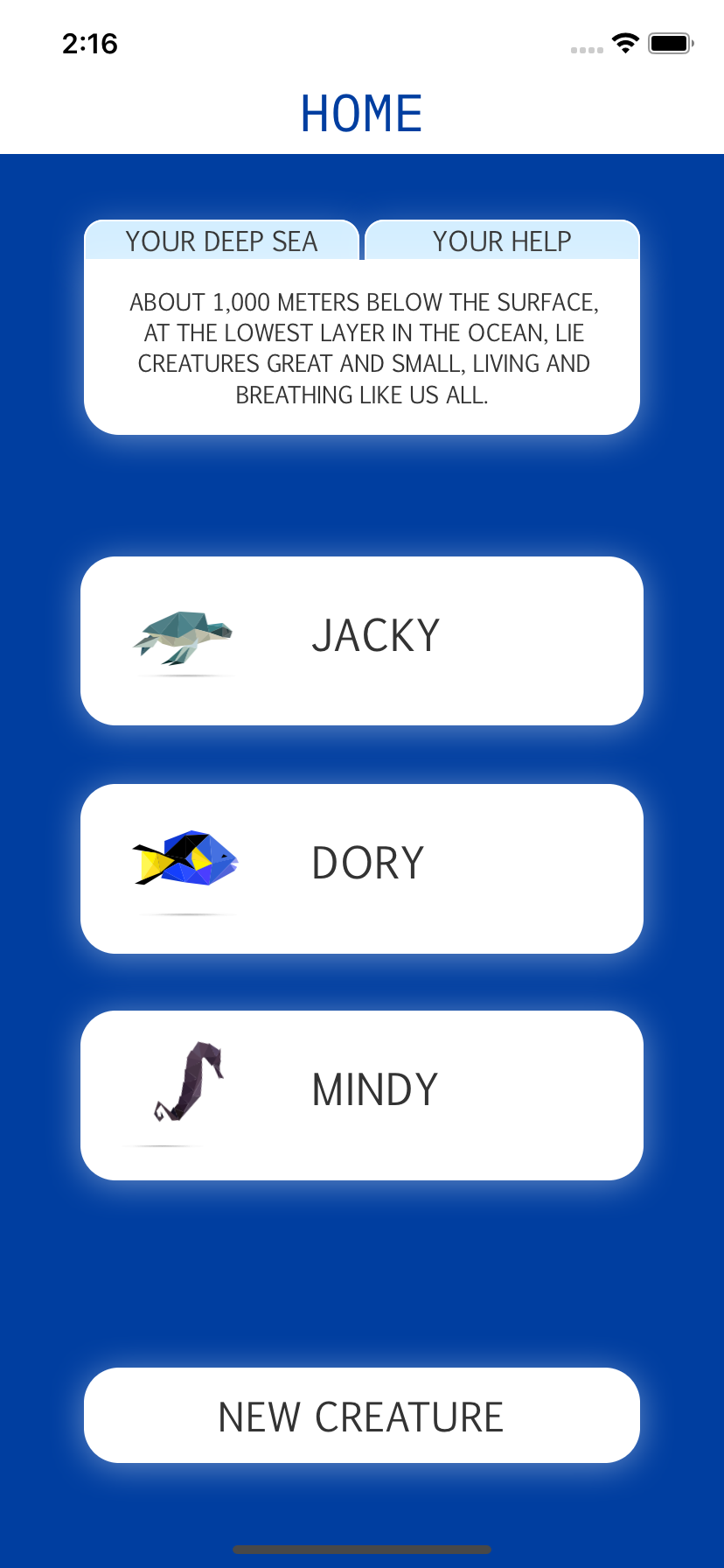Select the Dory fish card
724x1568 pixels.
coord(362,868)
